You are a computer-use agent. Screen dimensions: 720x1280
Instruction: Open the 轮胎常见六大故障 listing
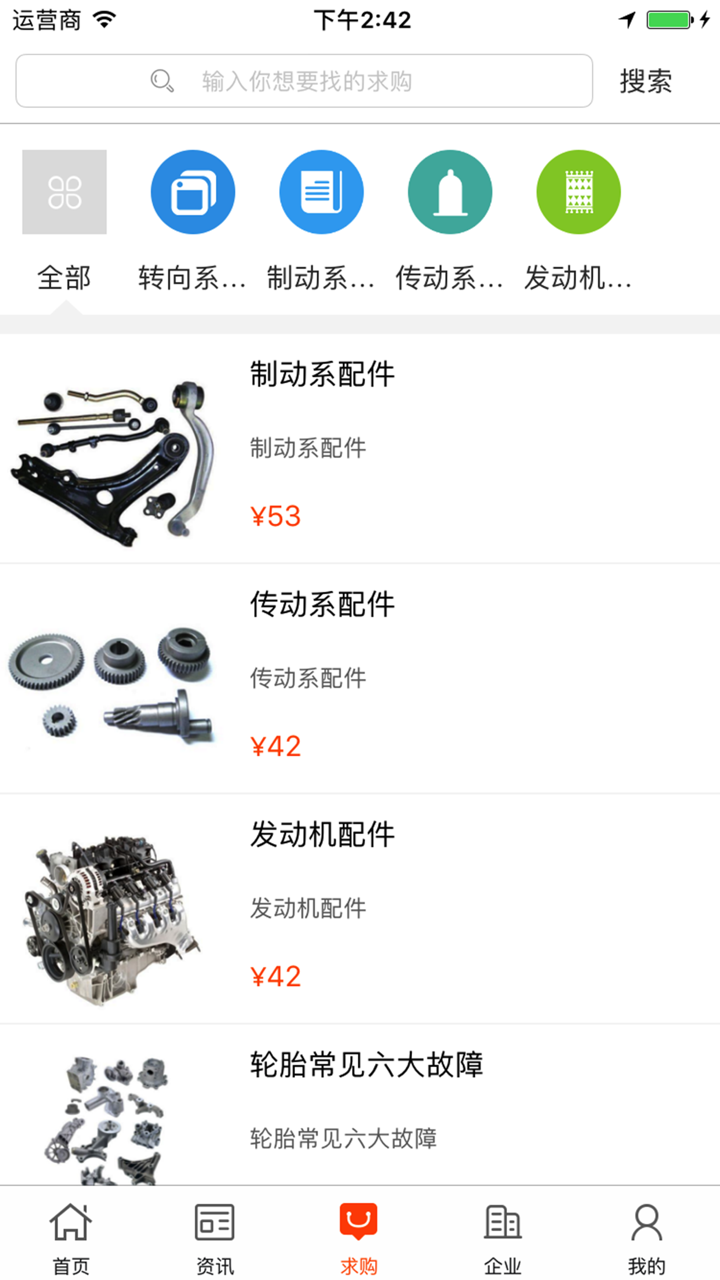[366, 1067]
